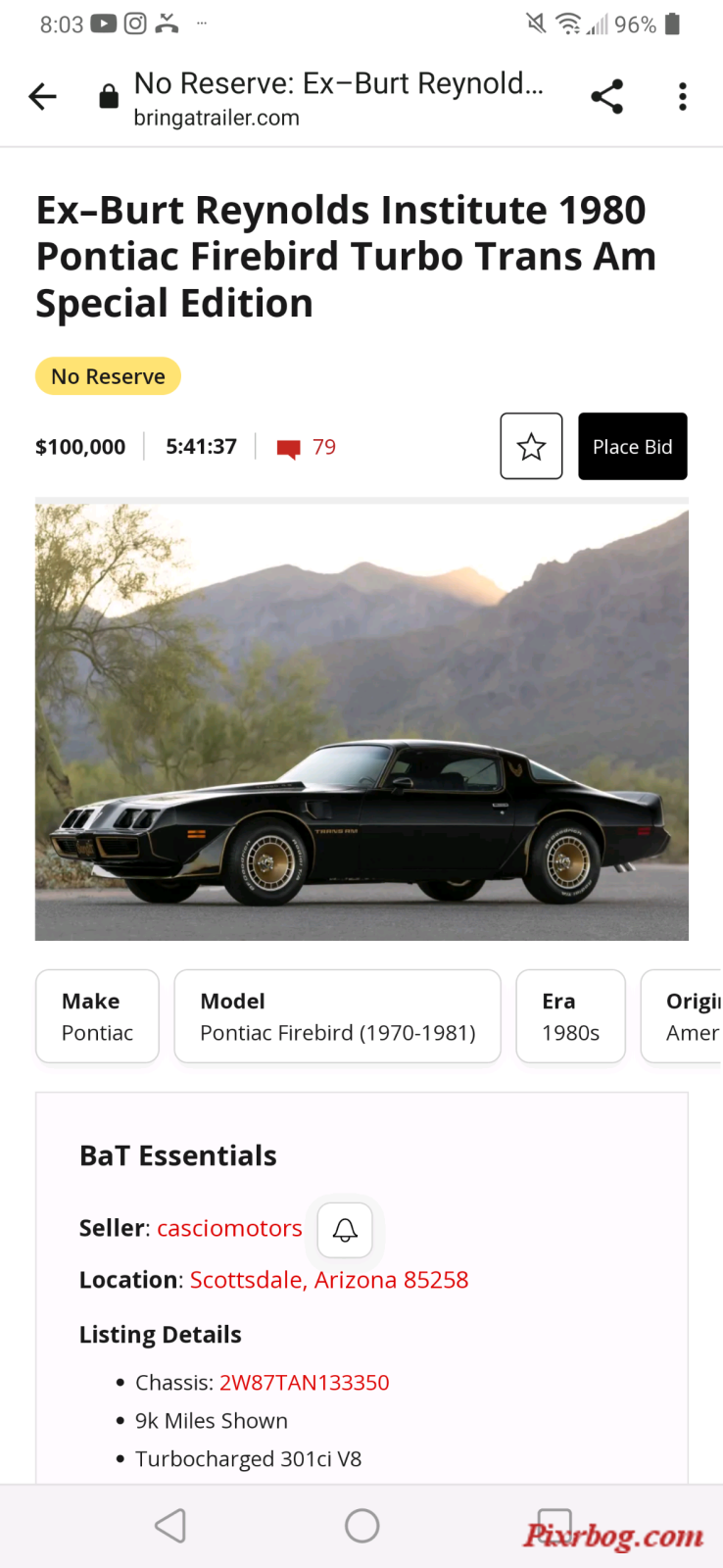Add listing to watchlist with star
The width and height of the screenshot is (723, 1568).
531,447
